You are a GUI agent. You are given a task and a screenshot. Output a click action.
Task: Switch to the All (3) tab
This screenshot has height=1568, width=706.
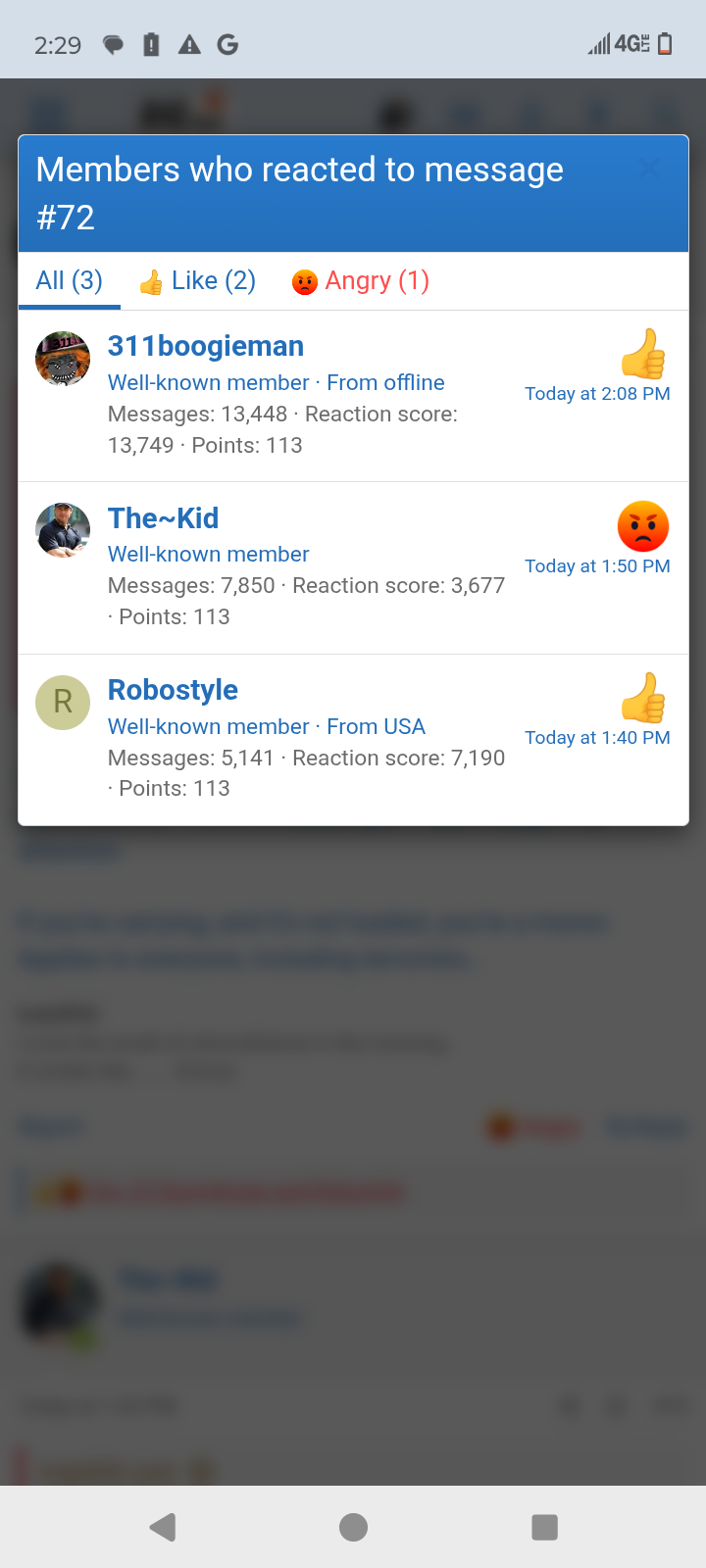click(69, 281)
